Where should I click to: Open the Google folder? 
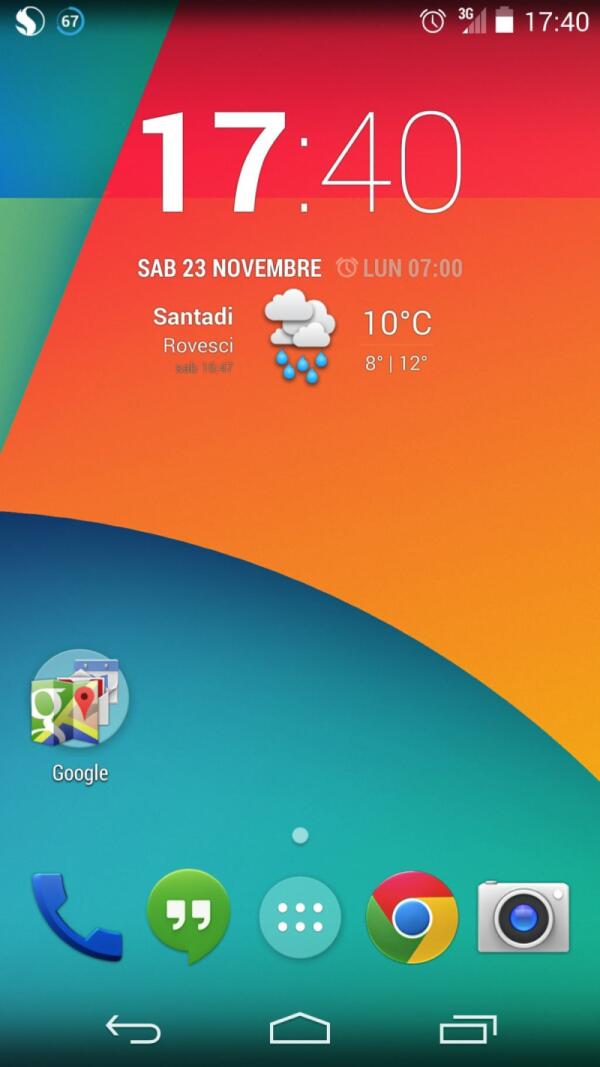pos(80,700)
